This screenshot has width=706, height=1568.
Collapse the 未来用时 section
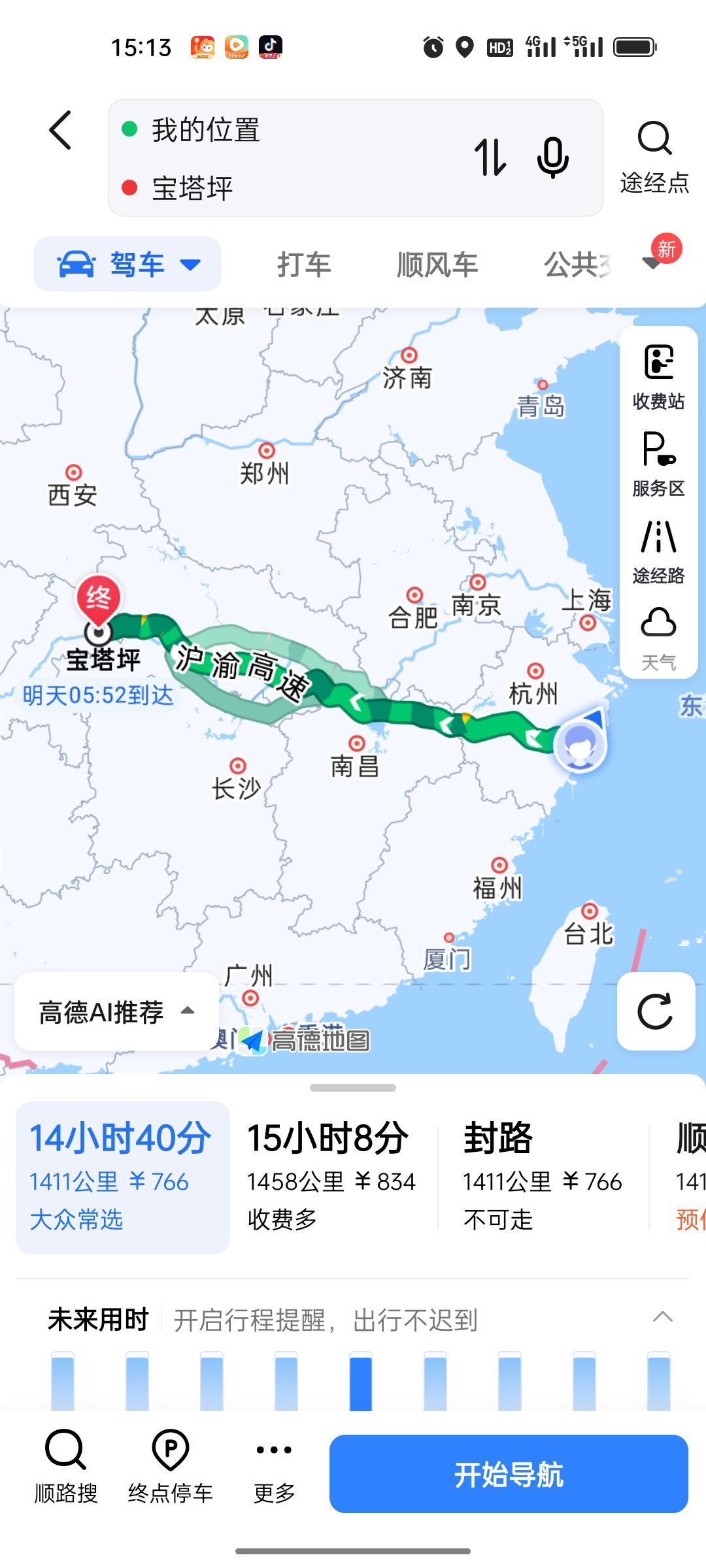point(663,1316)
